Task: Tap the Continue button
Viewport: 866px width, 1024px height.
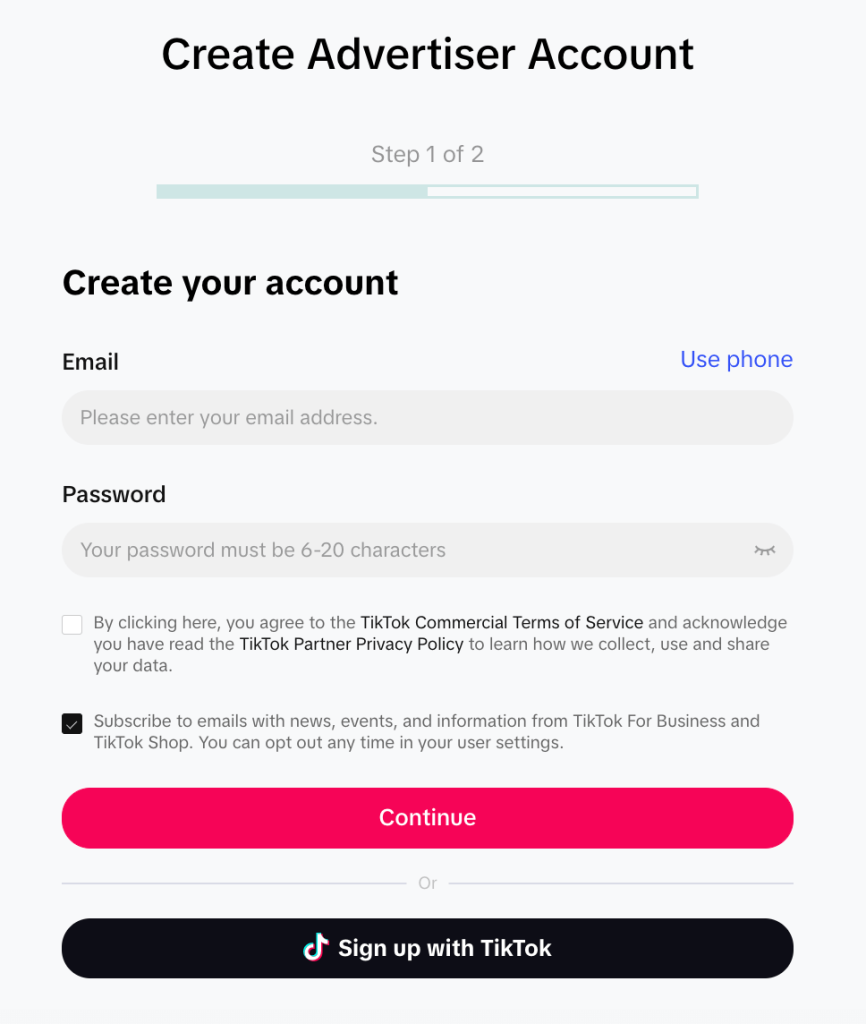Action: pos(427,818)
